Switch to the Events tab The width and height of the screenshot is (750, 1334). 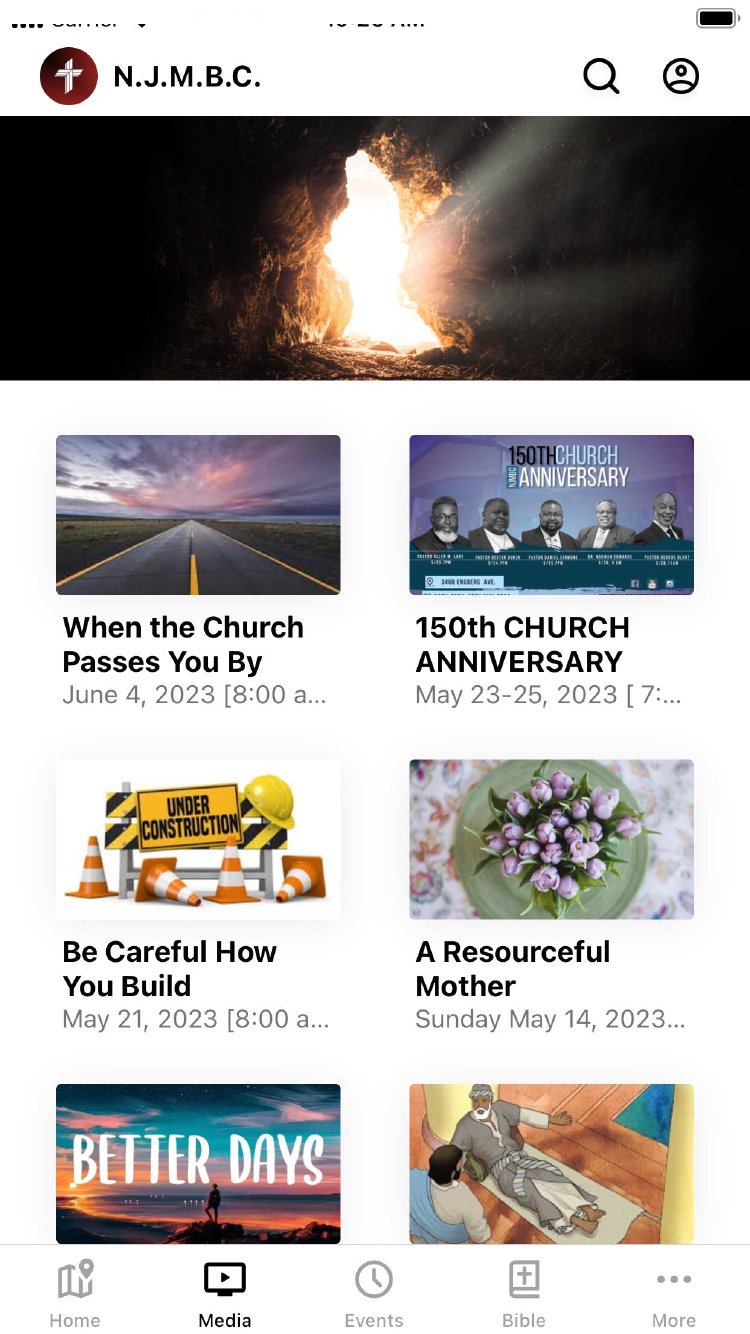tap(374, 1294)
